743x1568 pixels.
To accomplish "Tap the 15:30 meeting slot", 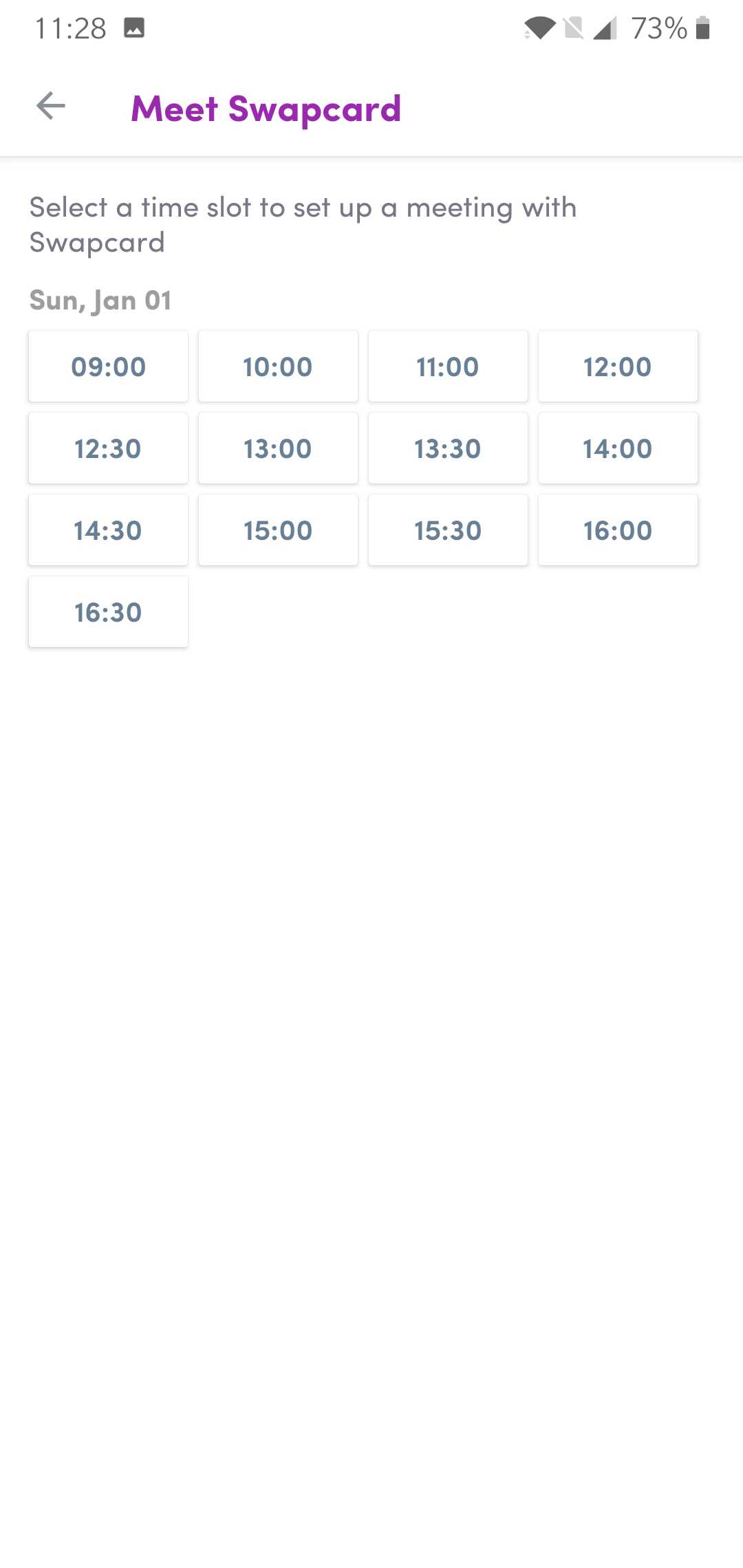I will (x=448, y=530).
